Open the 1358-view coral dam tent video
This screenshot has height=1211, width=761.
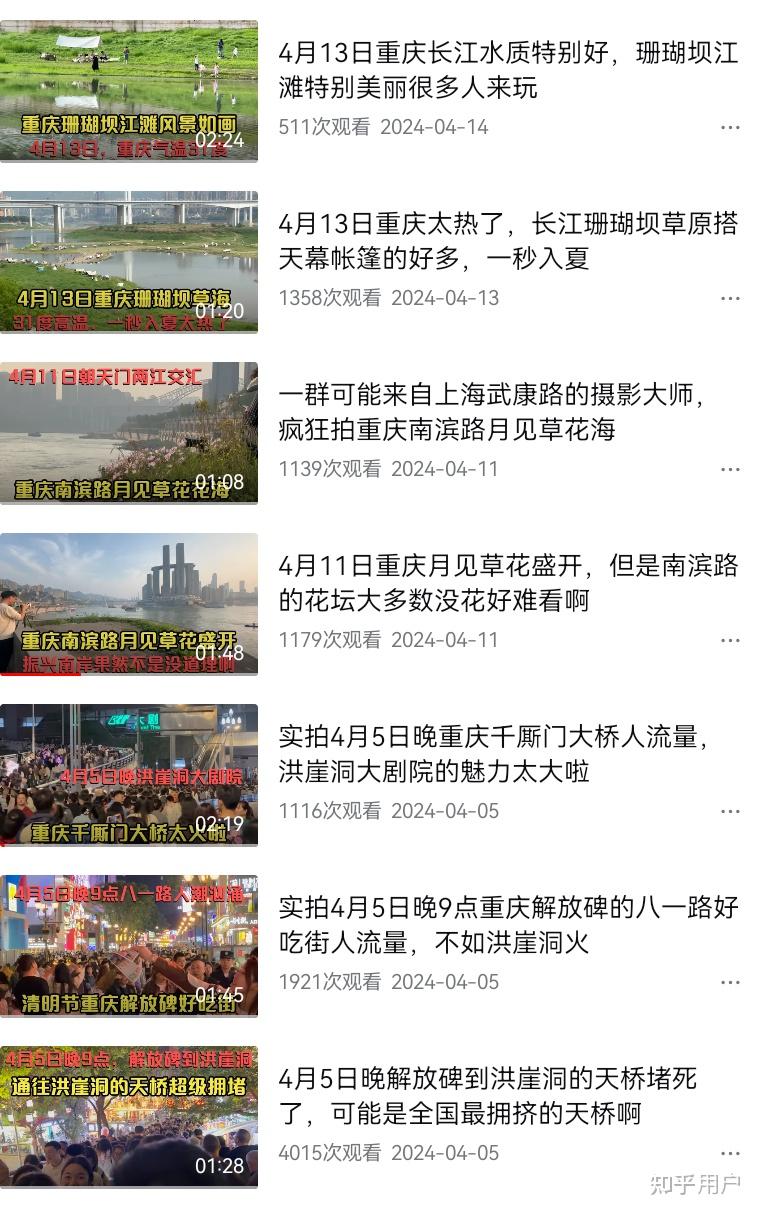point(508,240)
